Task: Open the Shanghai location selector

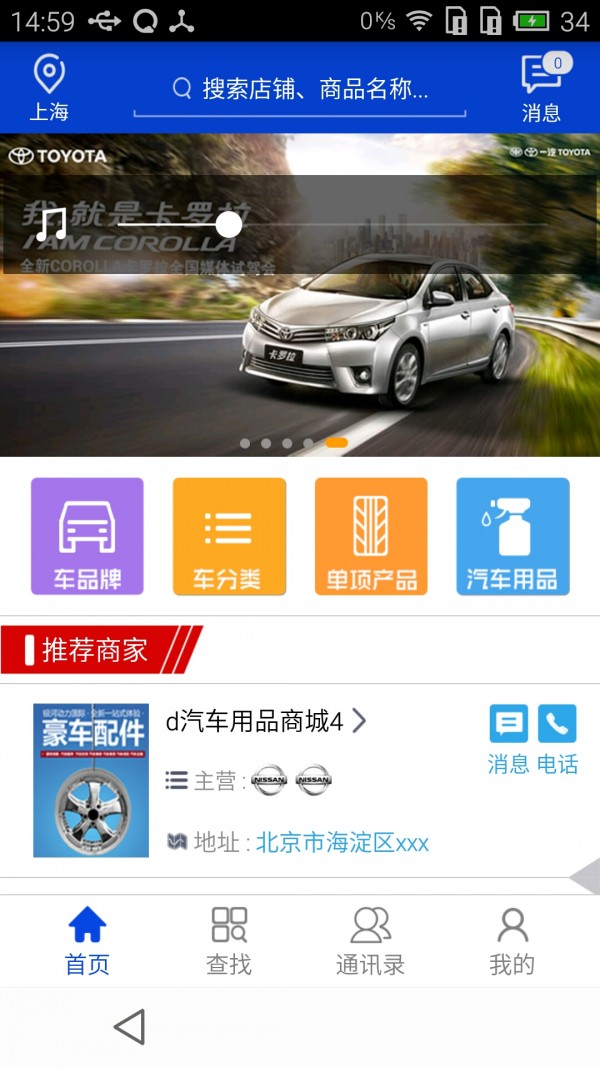Action: [48, 88]
